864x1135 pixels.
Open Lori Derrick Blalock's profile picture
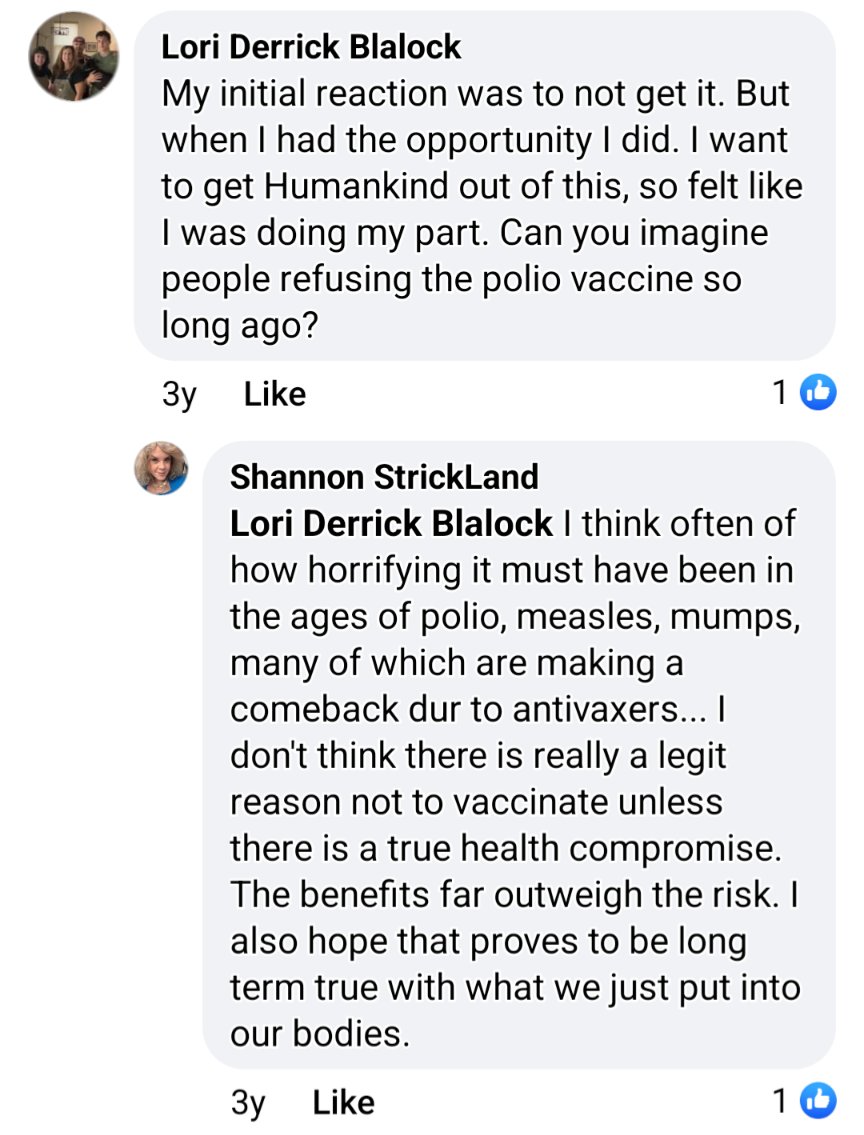coord(73,56)
